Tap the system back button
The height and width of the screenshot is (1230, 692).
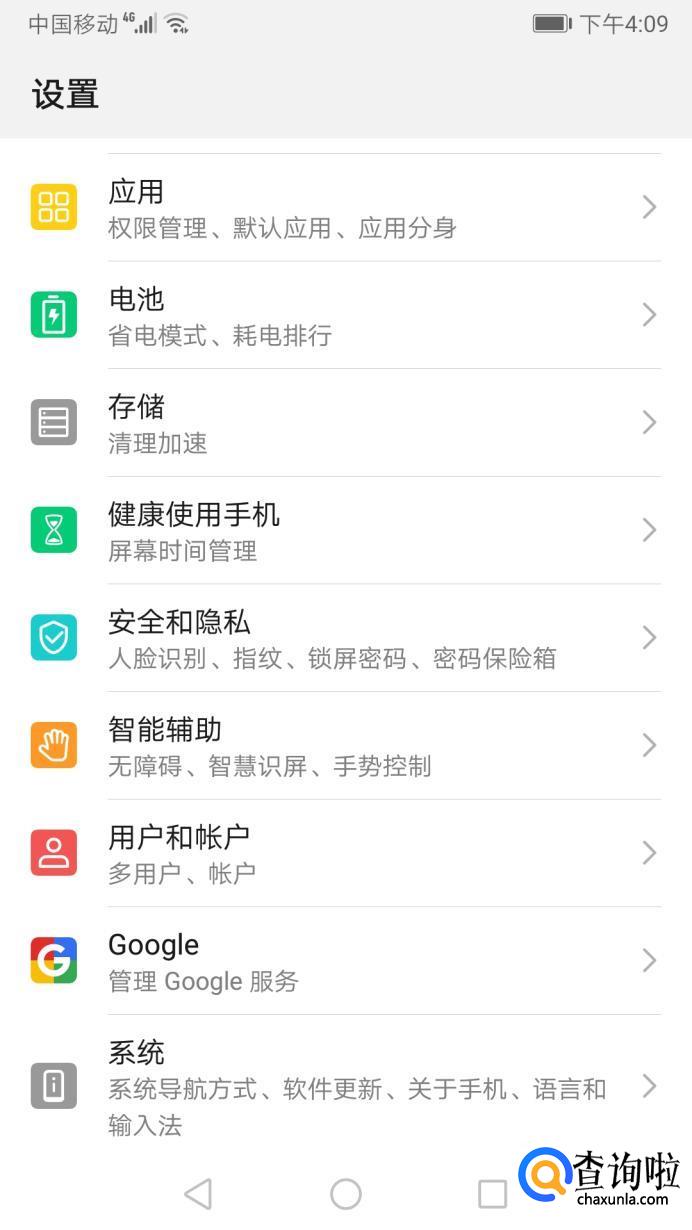[199, 1193]
